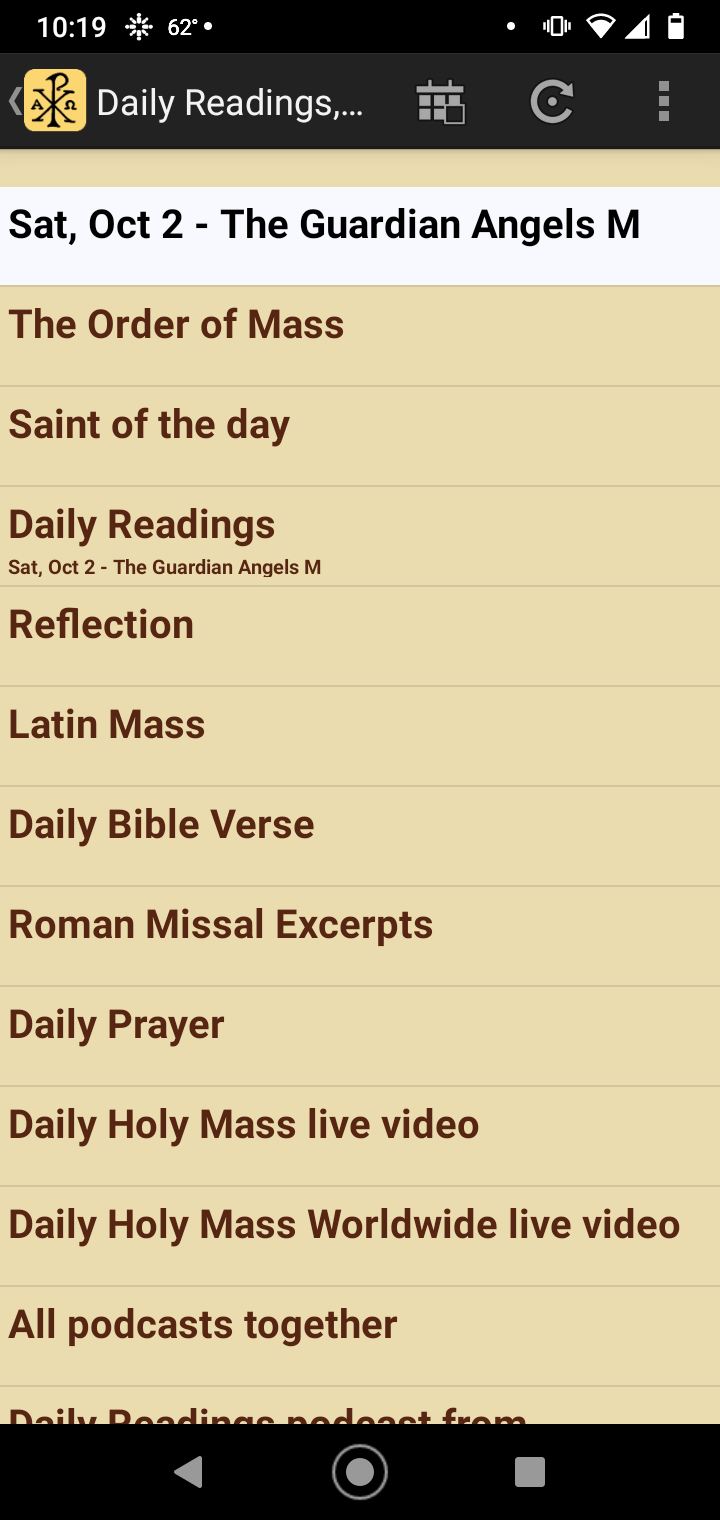
Task: Open the Daily Readings entry
Action: pos(360,536)
